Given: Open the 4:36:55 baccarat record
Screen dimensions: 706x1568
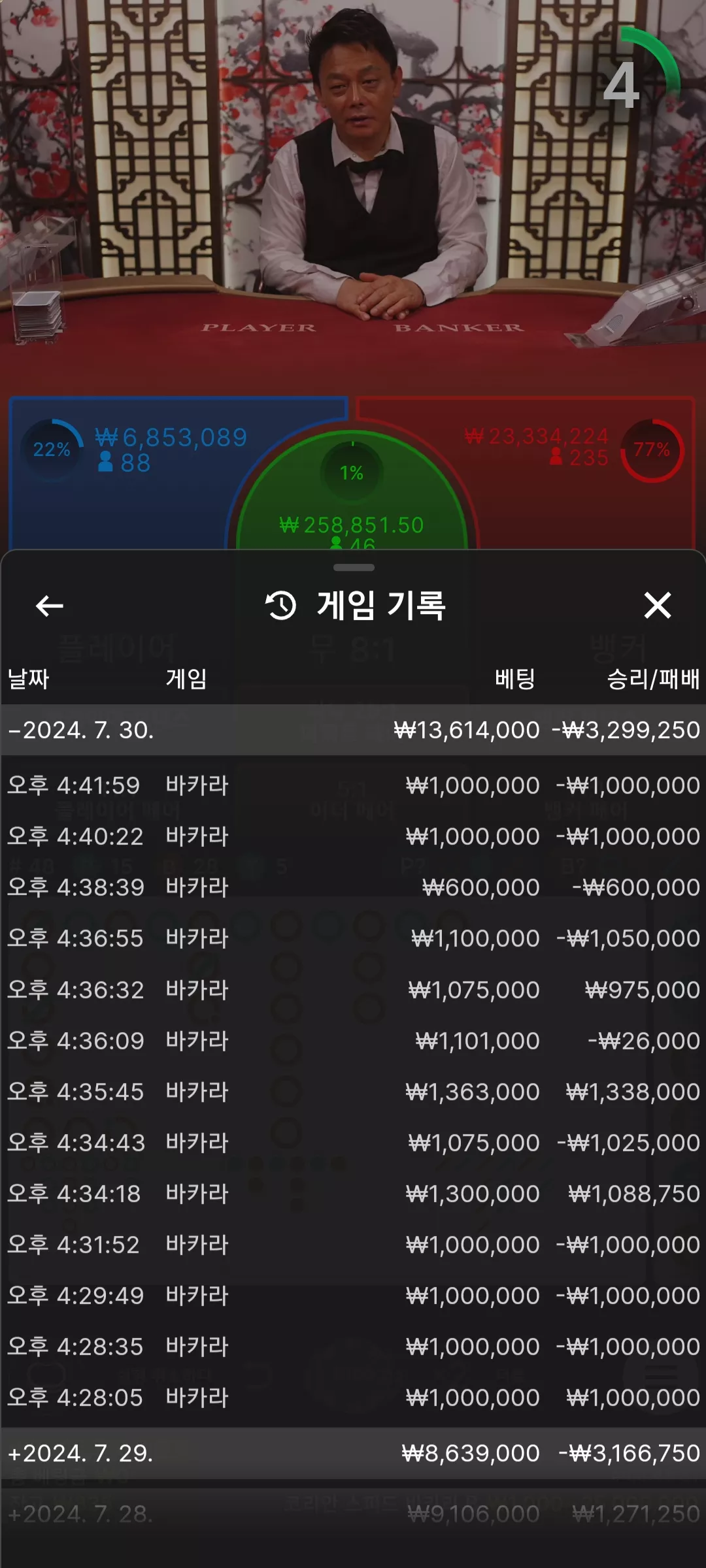Looking at the screenshot, I should click(353, 938).
